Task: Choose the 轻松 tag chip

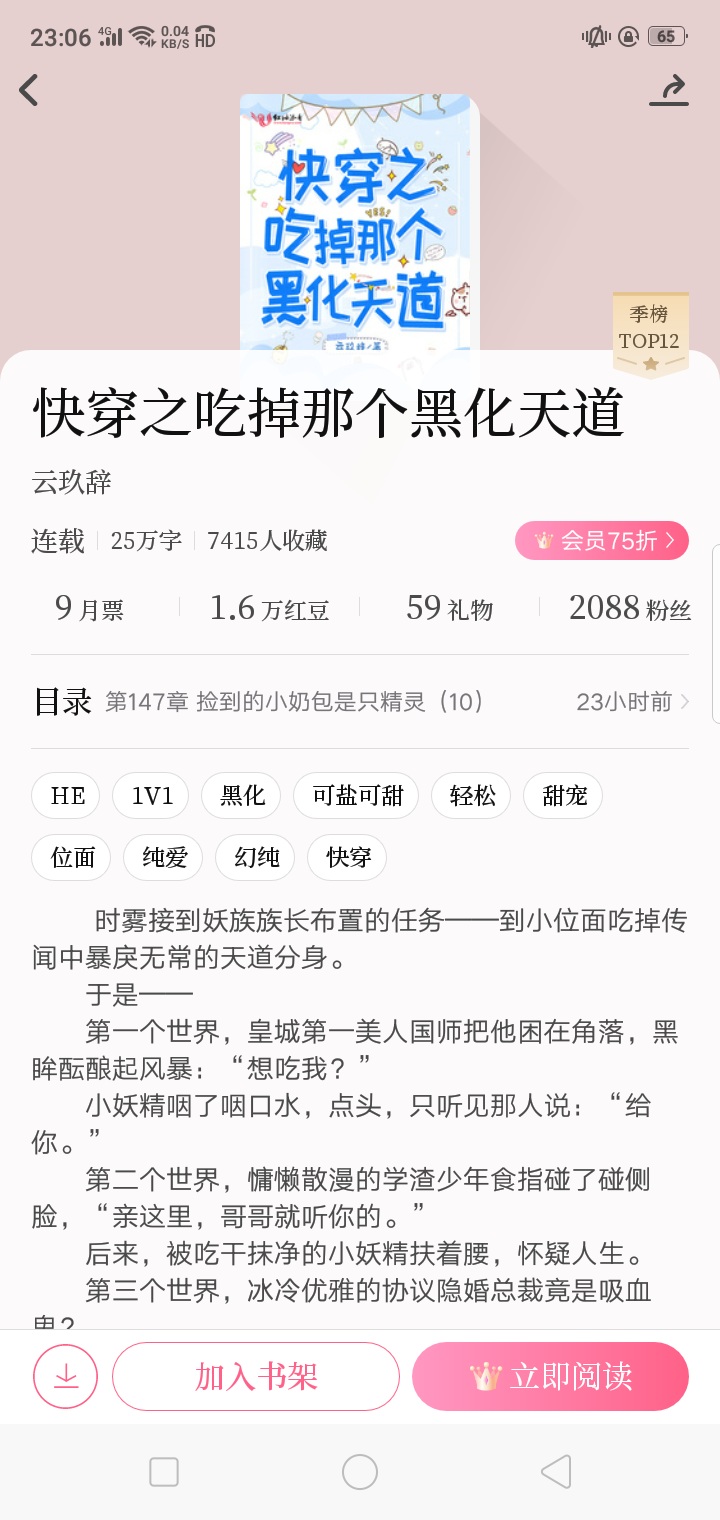Action: tap(472, 796)
